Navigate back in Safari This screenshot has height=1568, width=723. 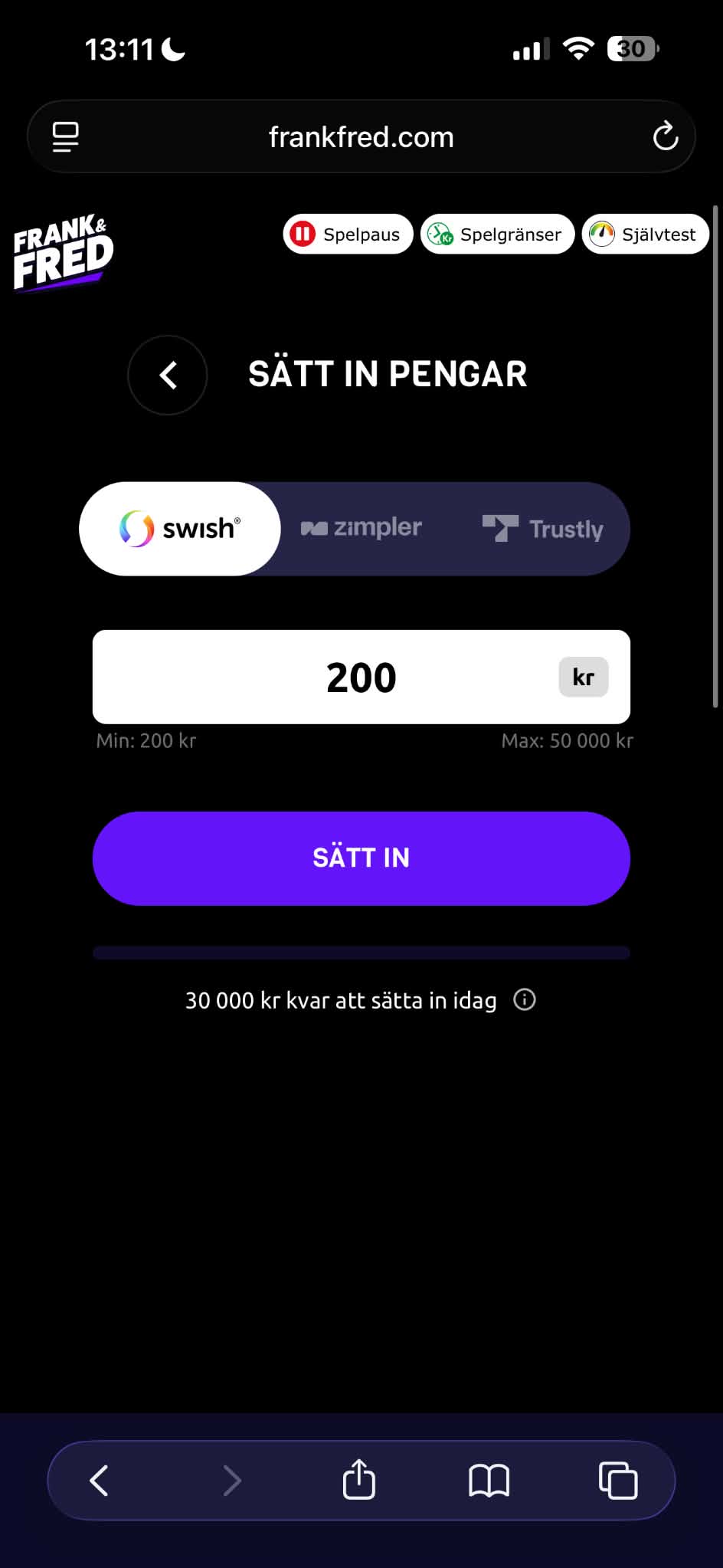point(100,1480)
